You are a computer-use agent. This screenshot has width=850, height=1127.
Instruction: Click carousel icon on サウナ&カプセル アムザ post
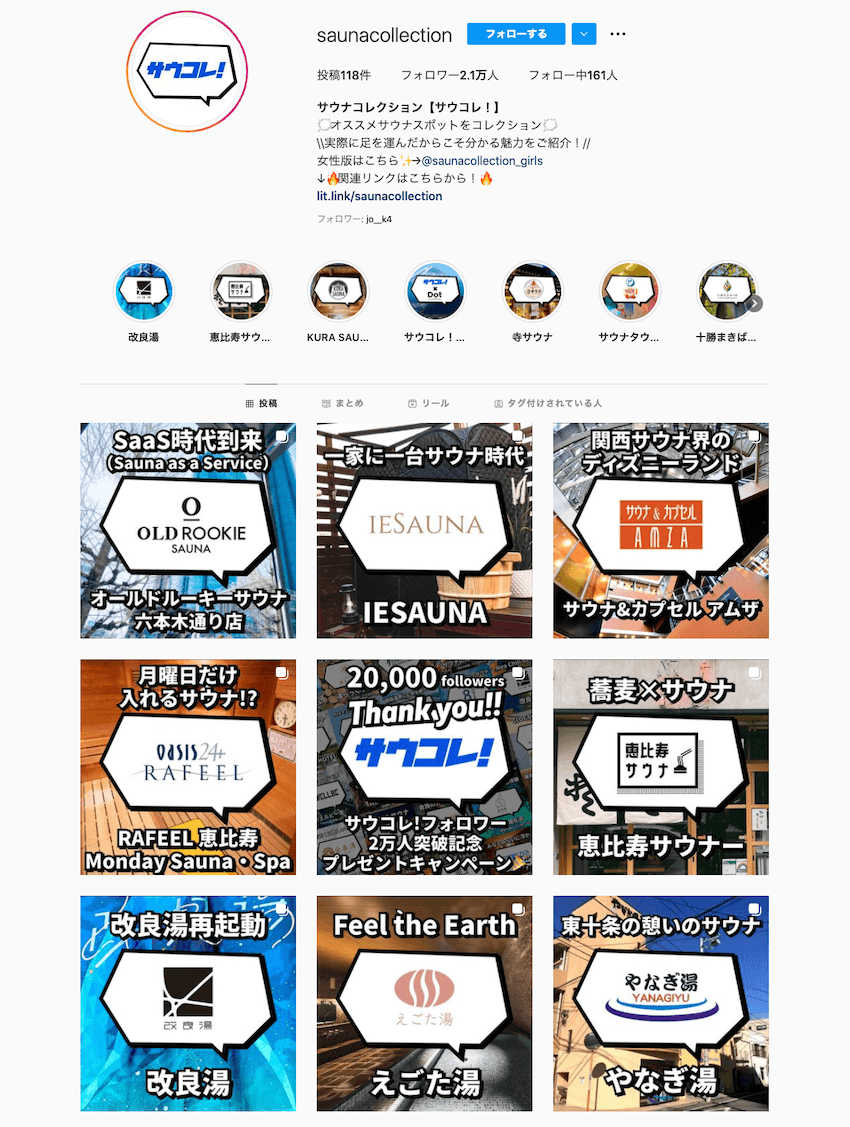click(755, 437)
